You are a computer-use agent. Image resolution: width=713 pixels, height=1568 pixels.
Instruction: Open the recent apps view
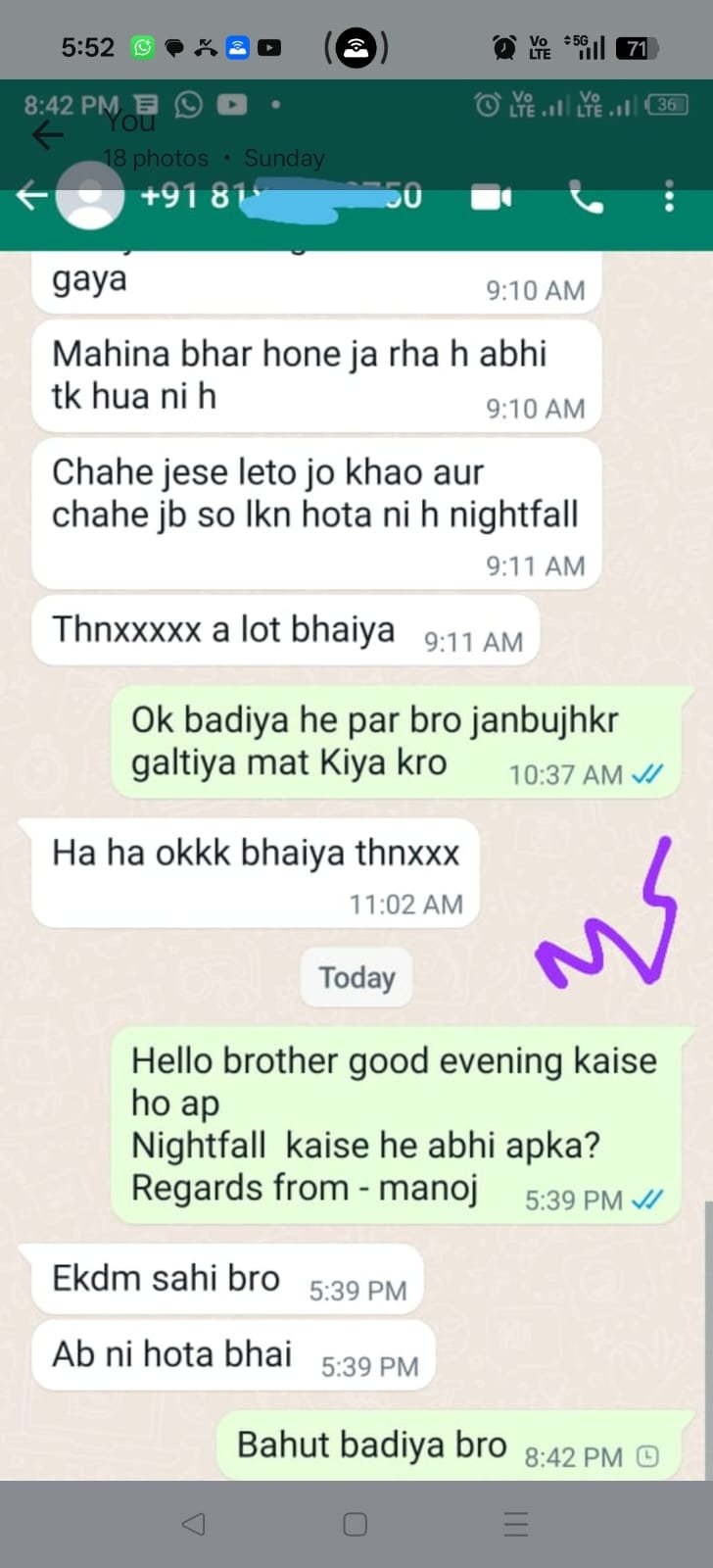coord(516,1523)
